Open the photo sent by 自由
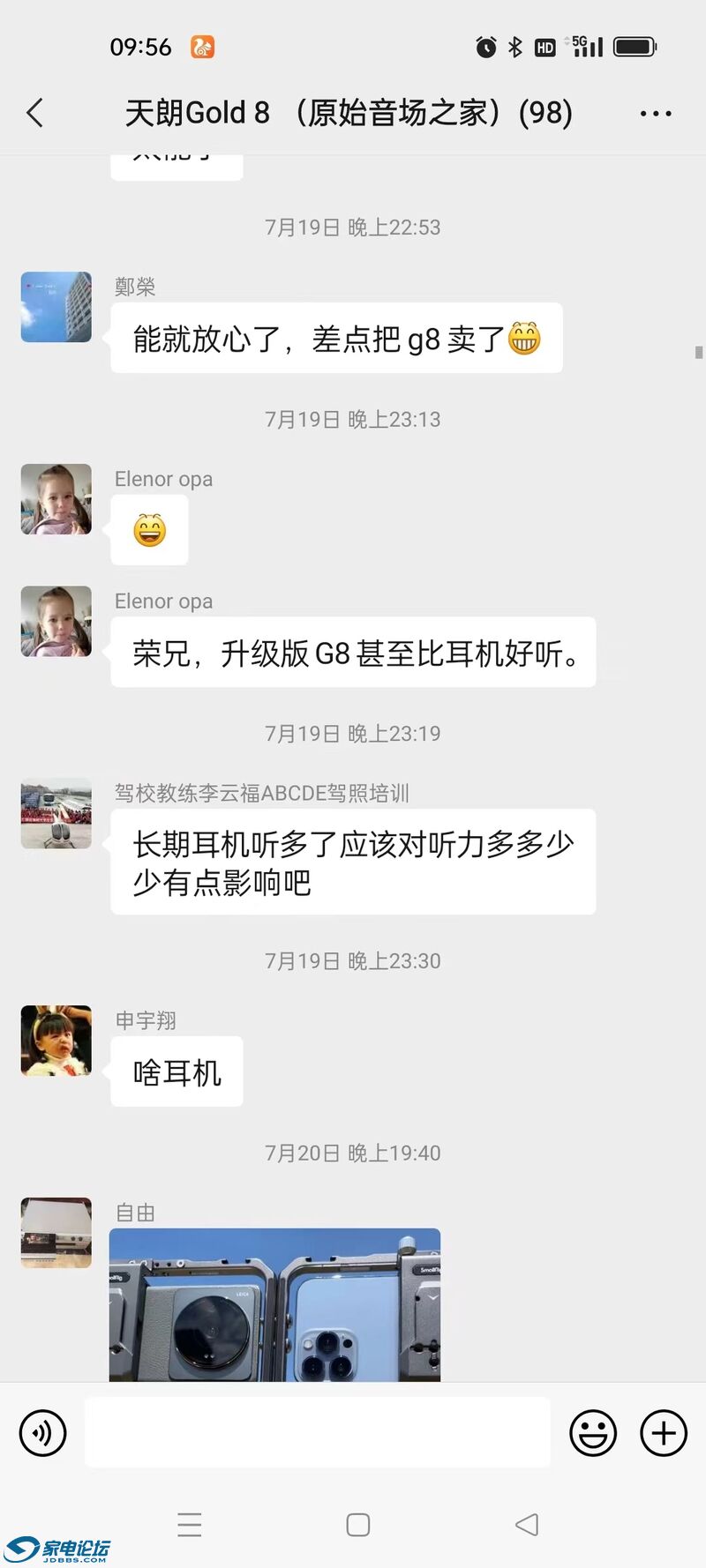706x1568 pixels. (274, 1304)
